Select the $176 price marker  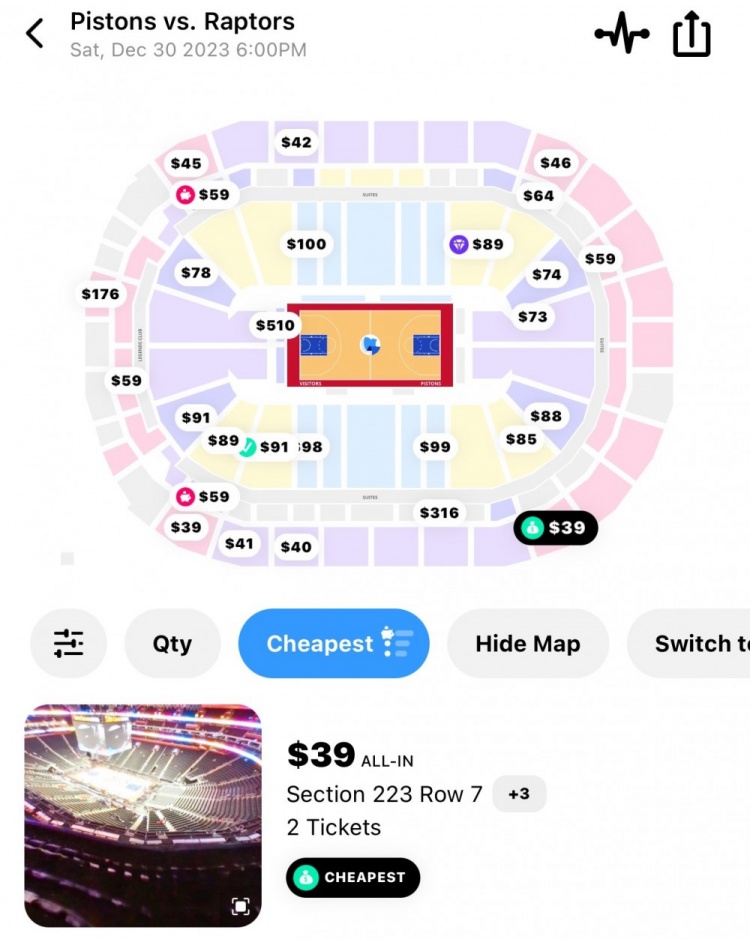pos(100,293)
